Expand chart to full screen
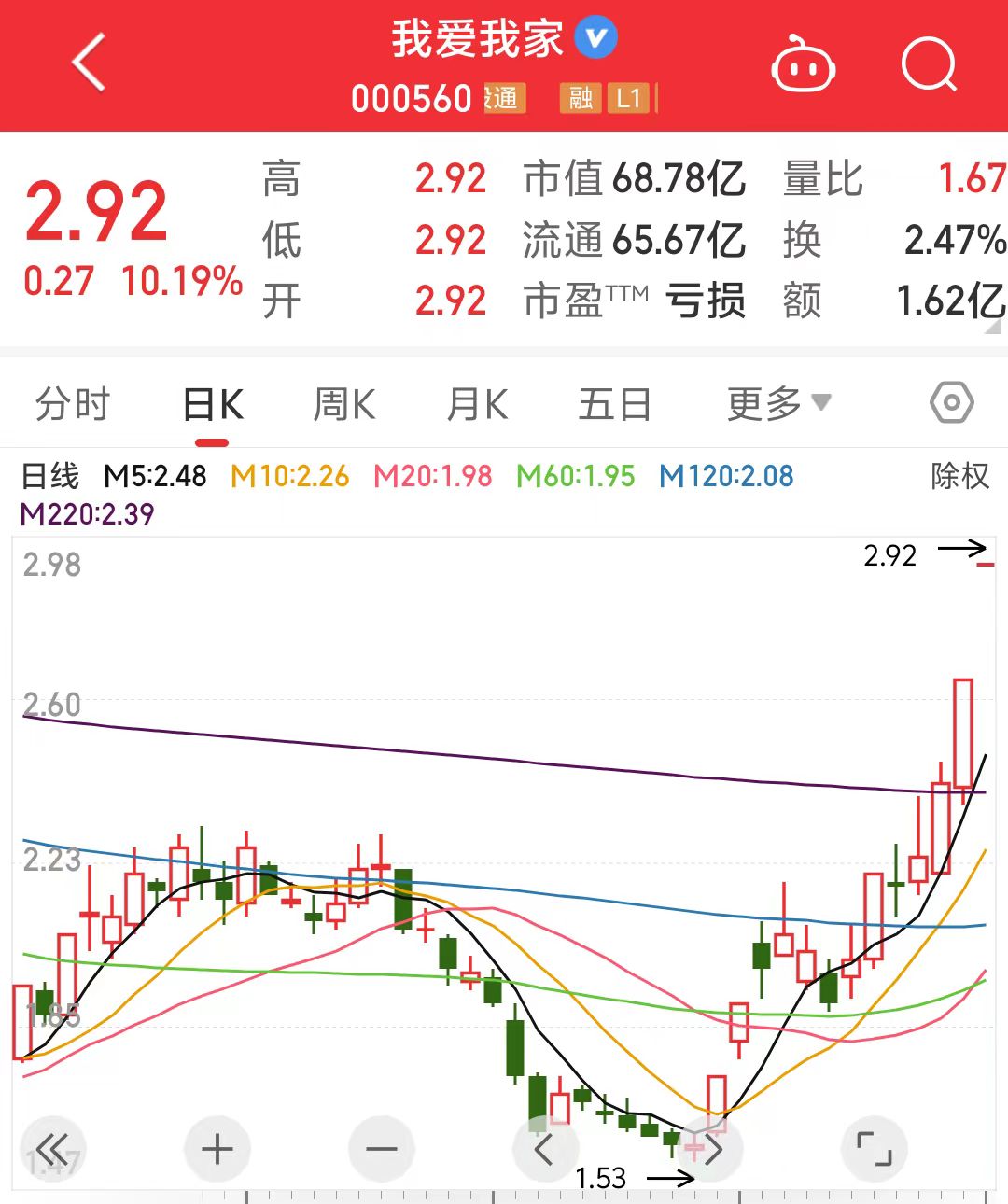This screenshot has height=1204, width=1008. [874, 1149]
